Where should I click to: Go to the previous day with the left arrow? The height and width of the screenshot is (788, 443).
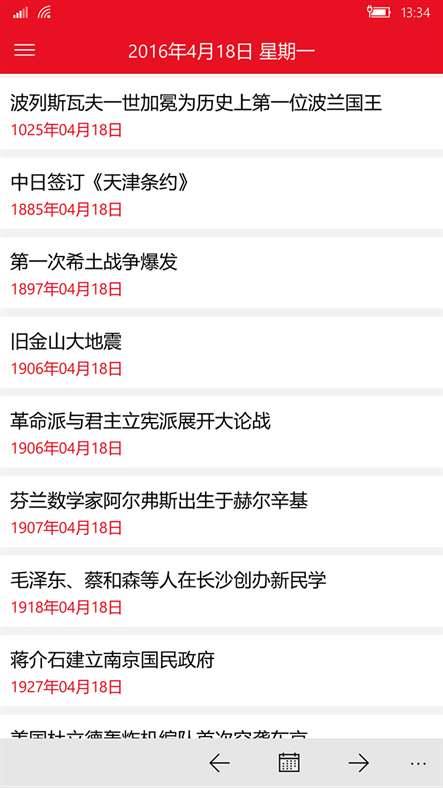pyautogui.click(x=219, y=763)
